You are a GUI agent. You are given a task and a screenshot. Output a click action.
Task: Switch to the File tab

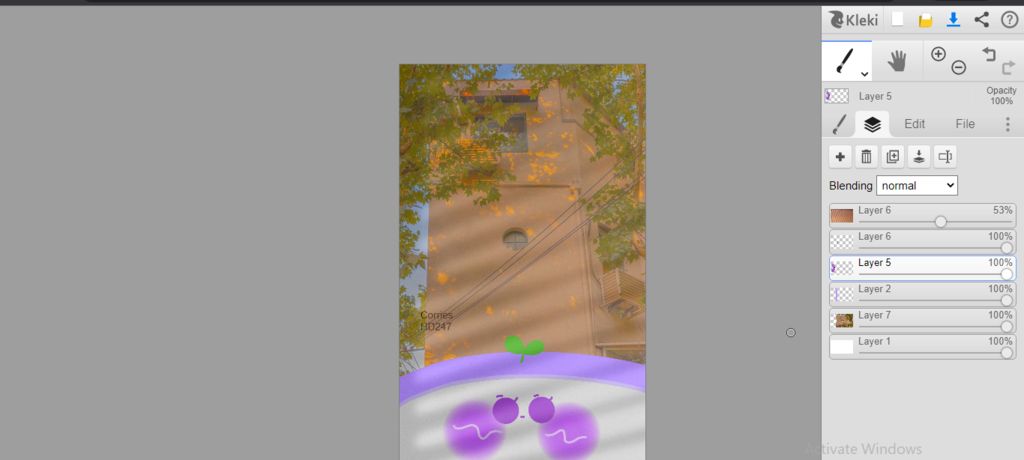[x=964, y=124]
